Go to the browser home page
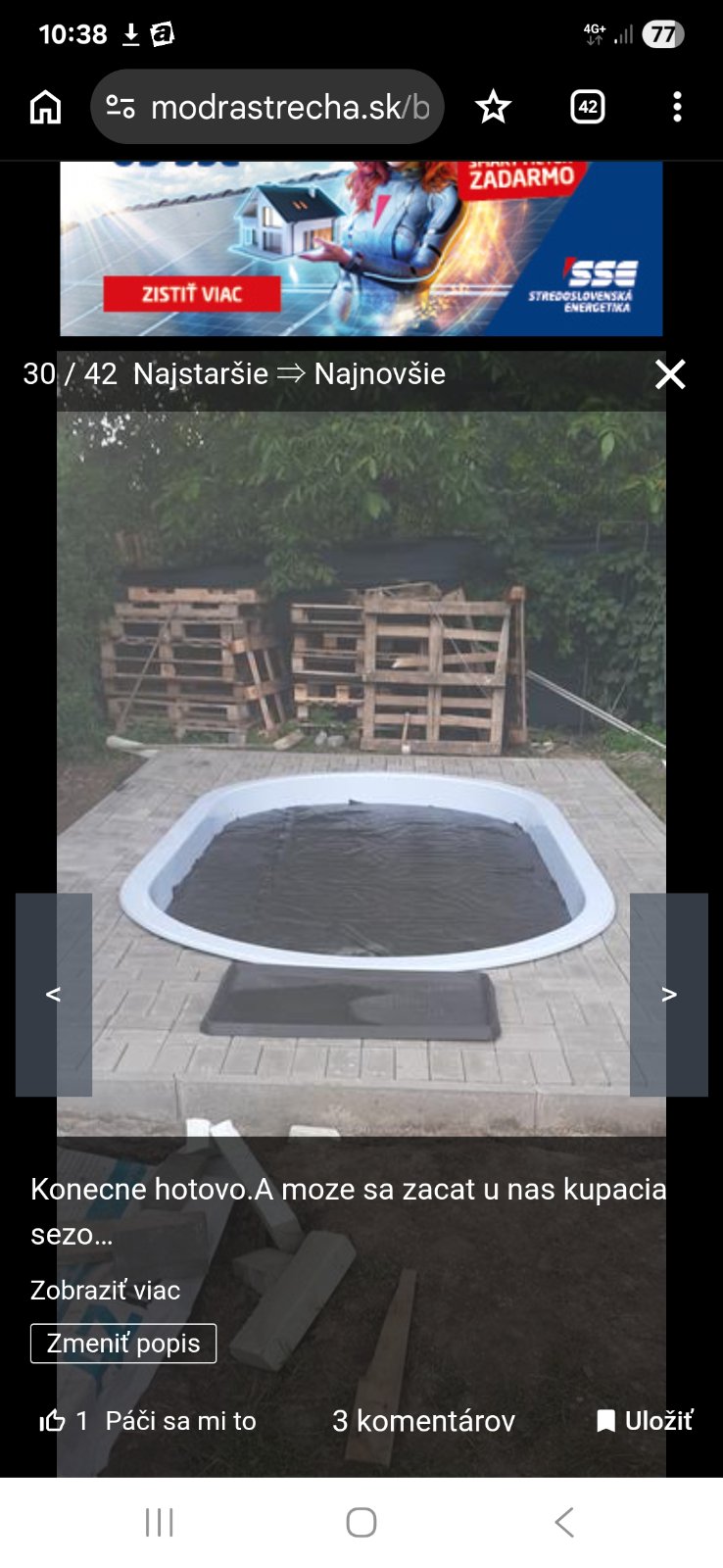723x1568 pixels. pyautogui.click(x=45, y=107)
